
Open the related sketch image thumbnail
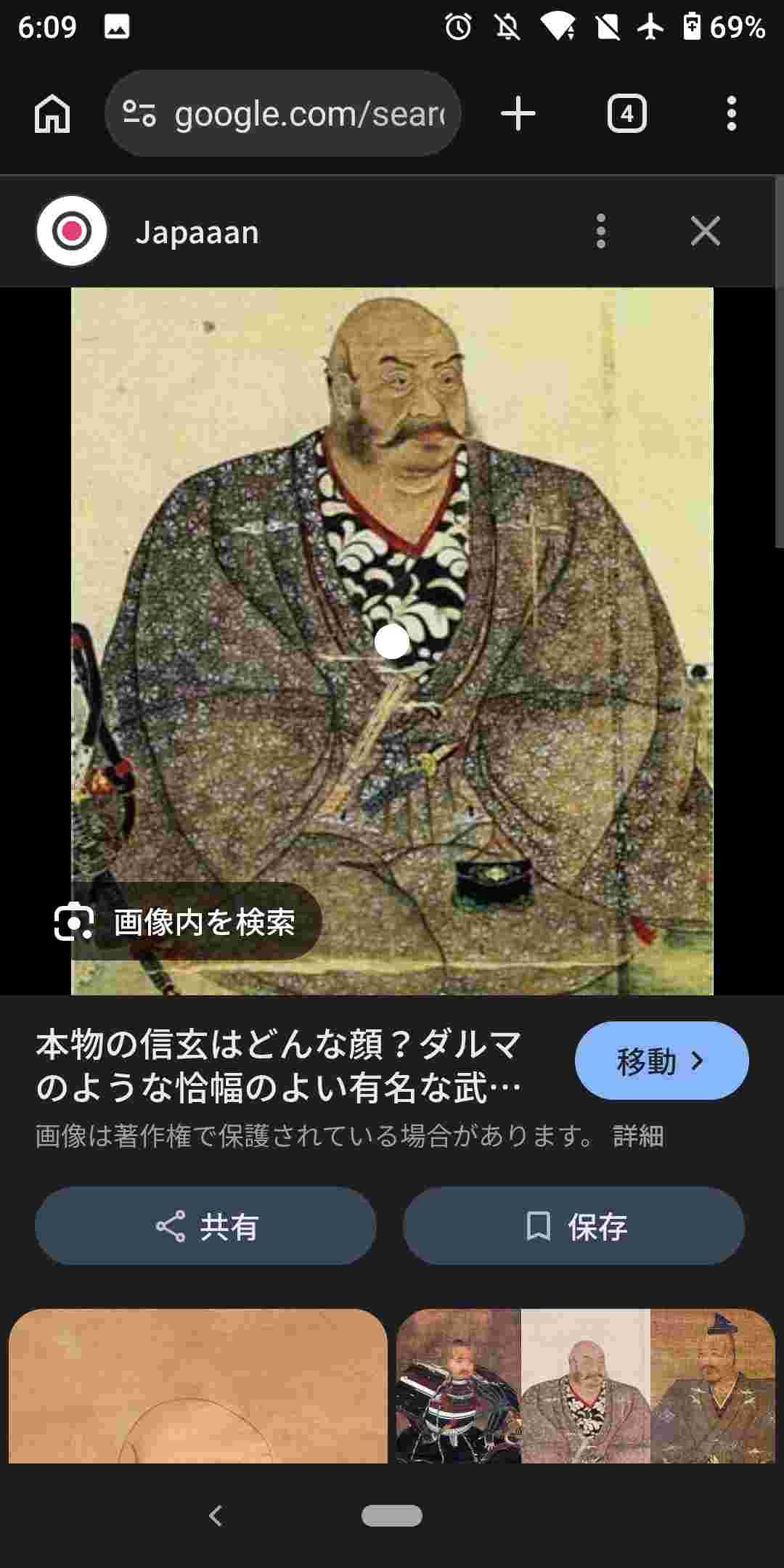pos(198,1385)
